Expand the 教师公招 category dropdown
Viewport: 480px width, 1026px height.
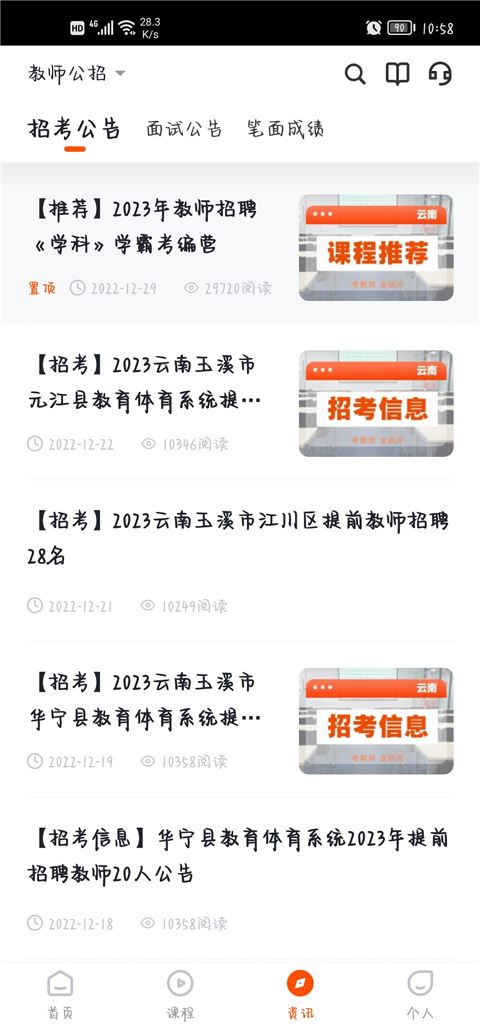pyautogui.click(x=76, y=73)
